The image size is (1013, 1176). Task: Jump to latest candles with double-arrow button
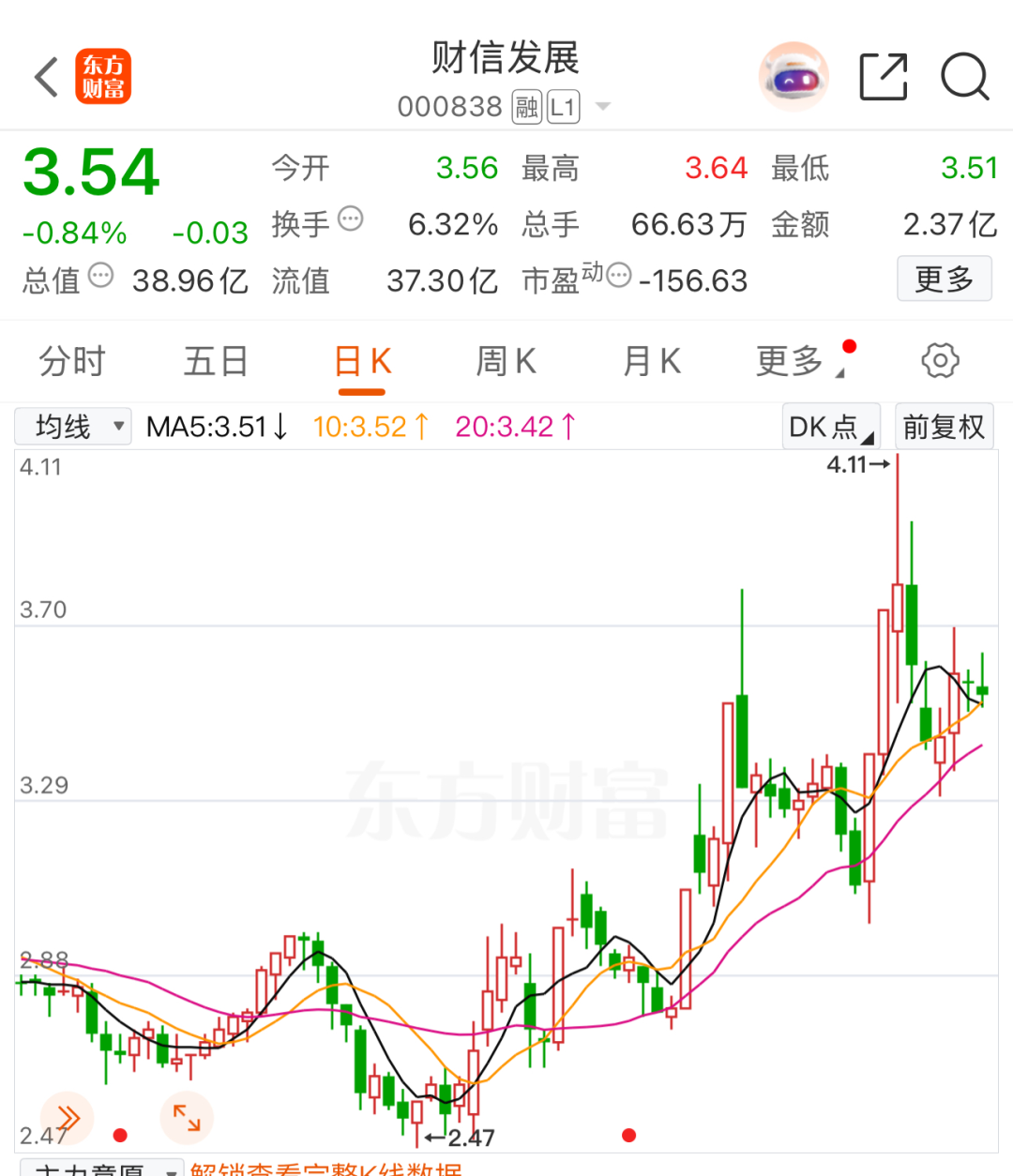(x=68, y=1117)
